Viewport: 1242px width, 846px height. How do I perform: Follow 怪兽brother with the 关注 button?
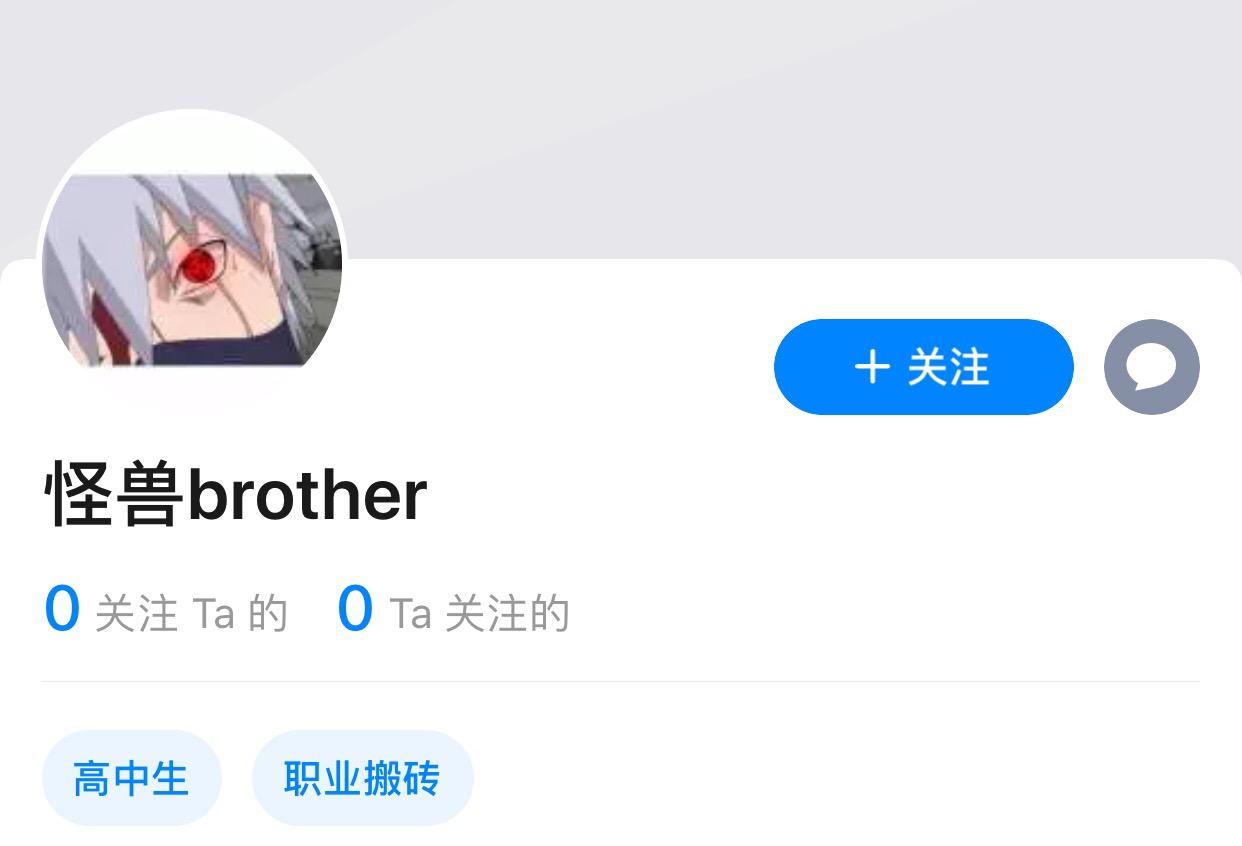[x=923, y=367]
